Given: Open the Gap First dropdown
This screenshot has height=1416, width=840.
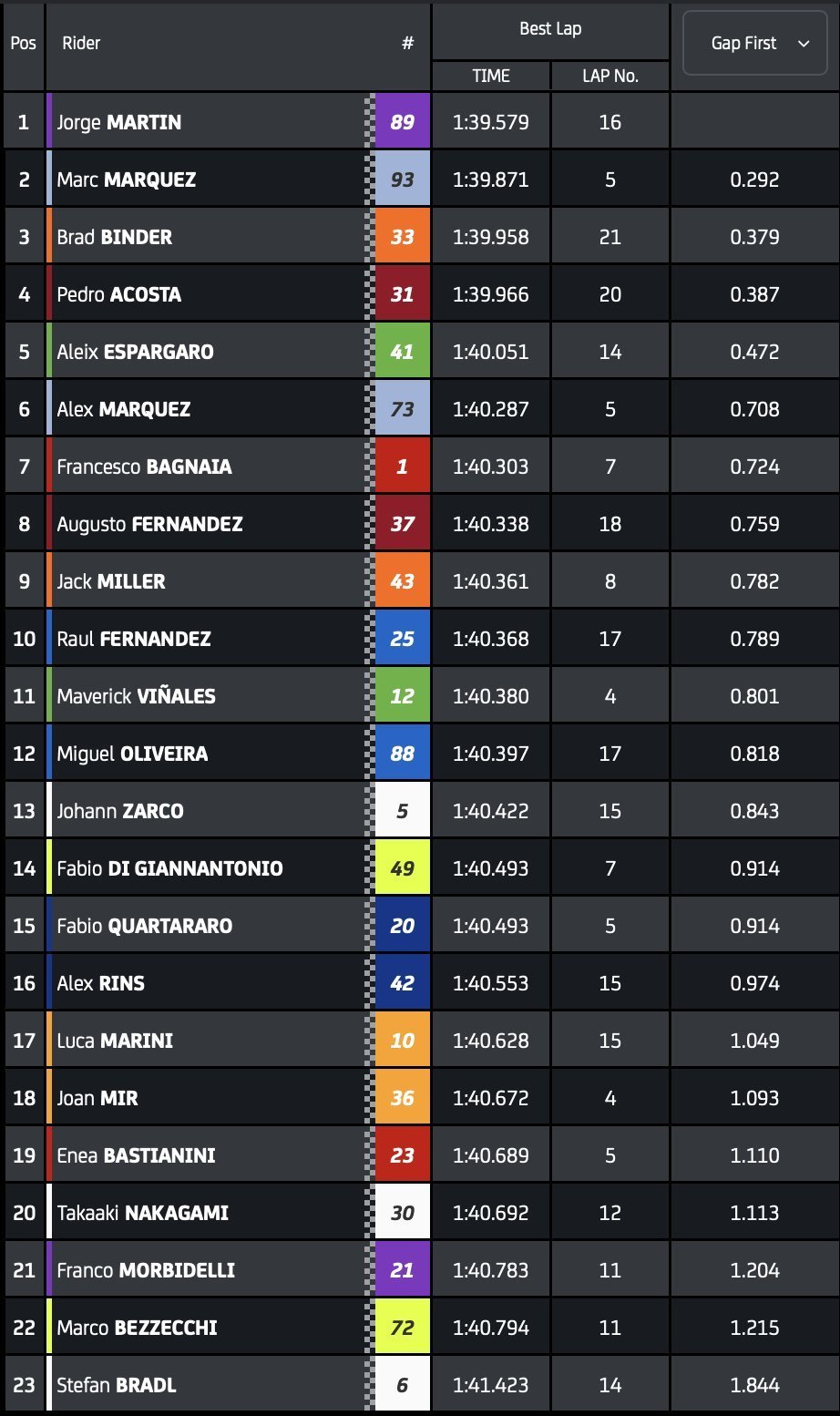Looking at the screenshot, I should (x=754, y=44).
